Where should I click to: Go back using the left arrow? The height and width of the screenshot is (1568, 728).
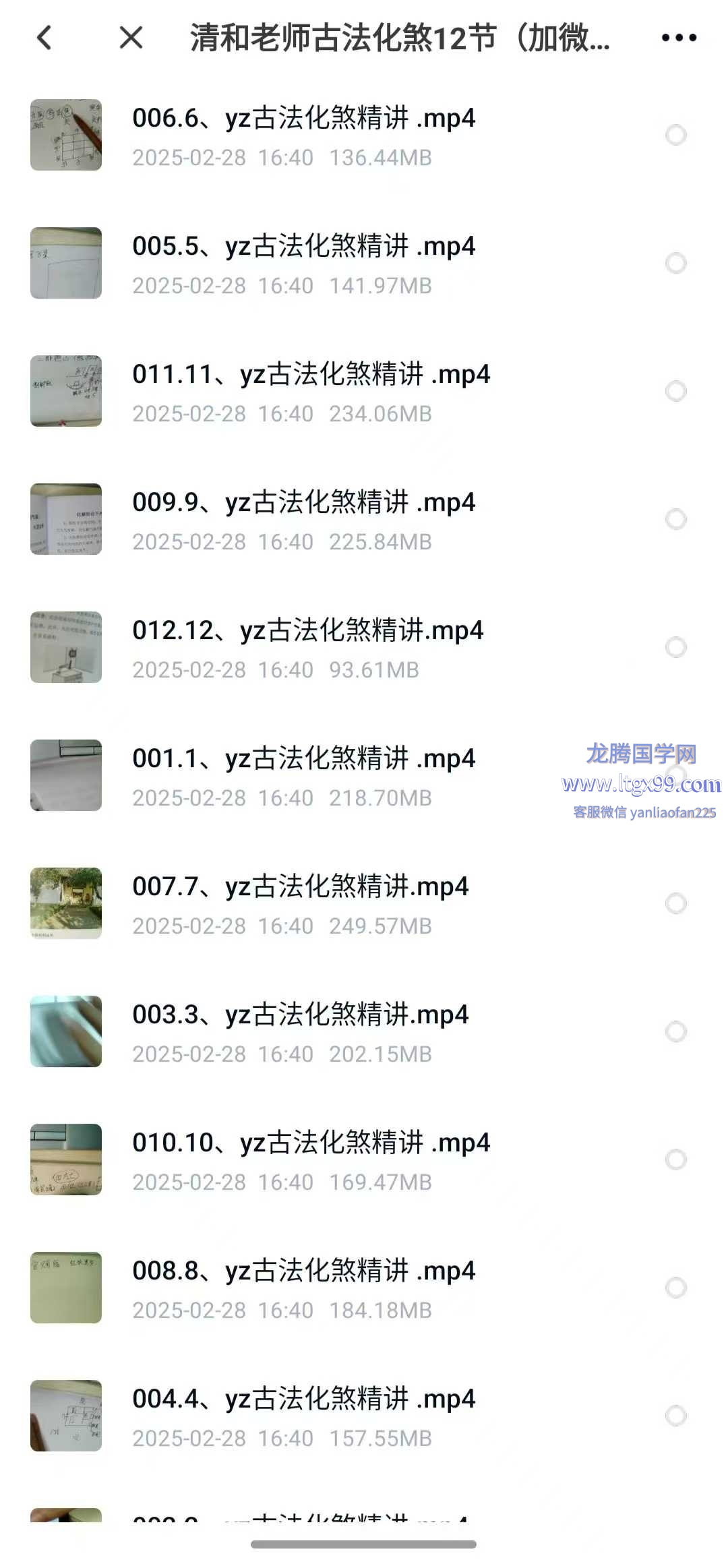[44, 38]
